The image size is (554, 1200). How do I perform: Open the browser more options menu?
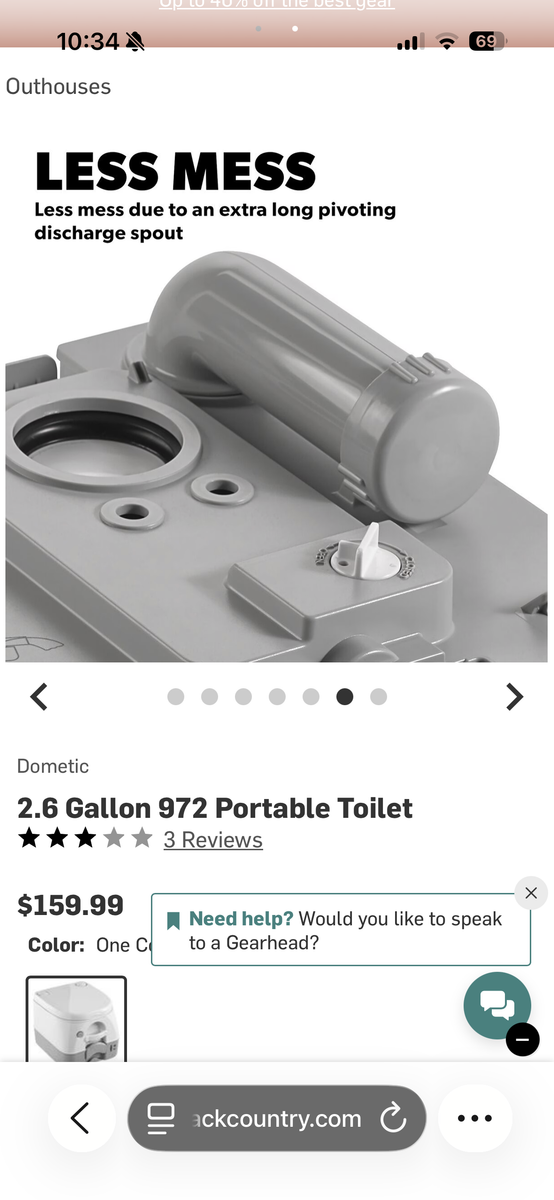pyautogui.click(x=474, y=1119)
